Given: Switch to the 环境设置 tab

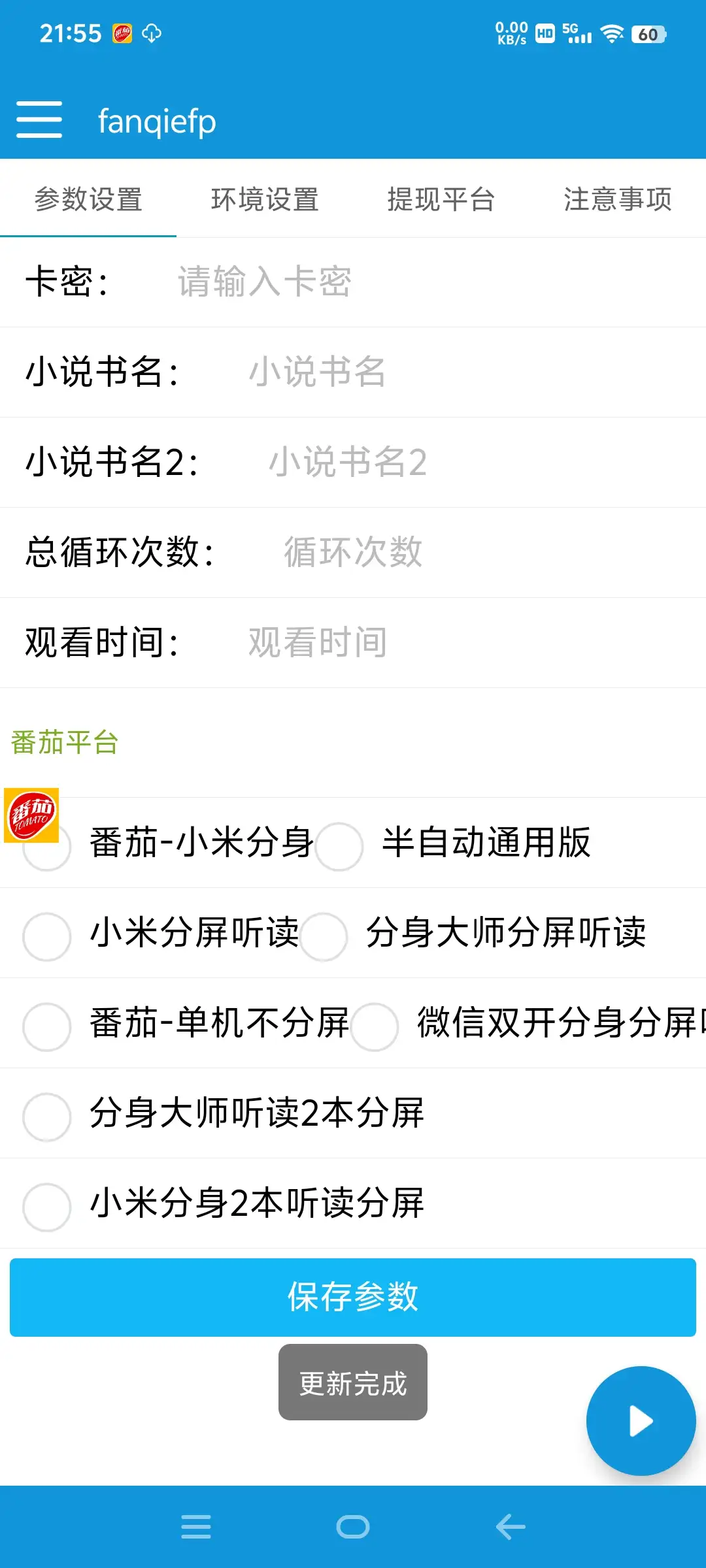Looking at the screenshot, I should 265,199.
